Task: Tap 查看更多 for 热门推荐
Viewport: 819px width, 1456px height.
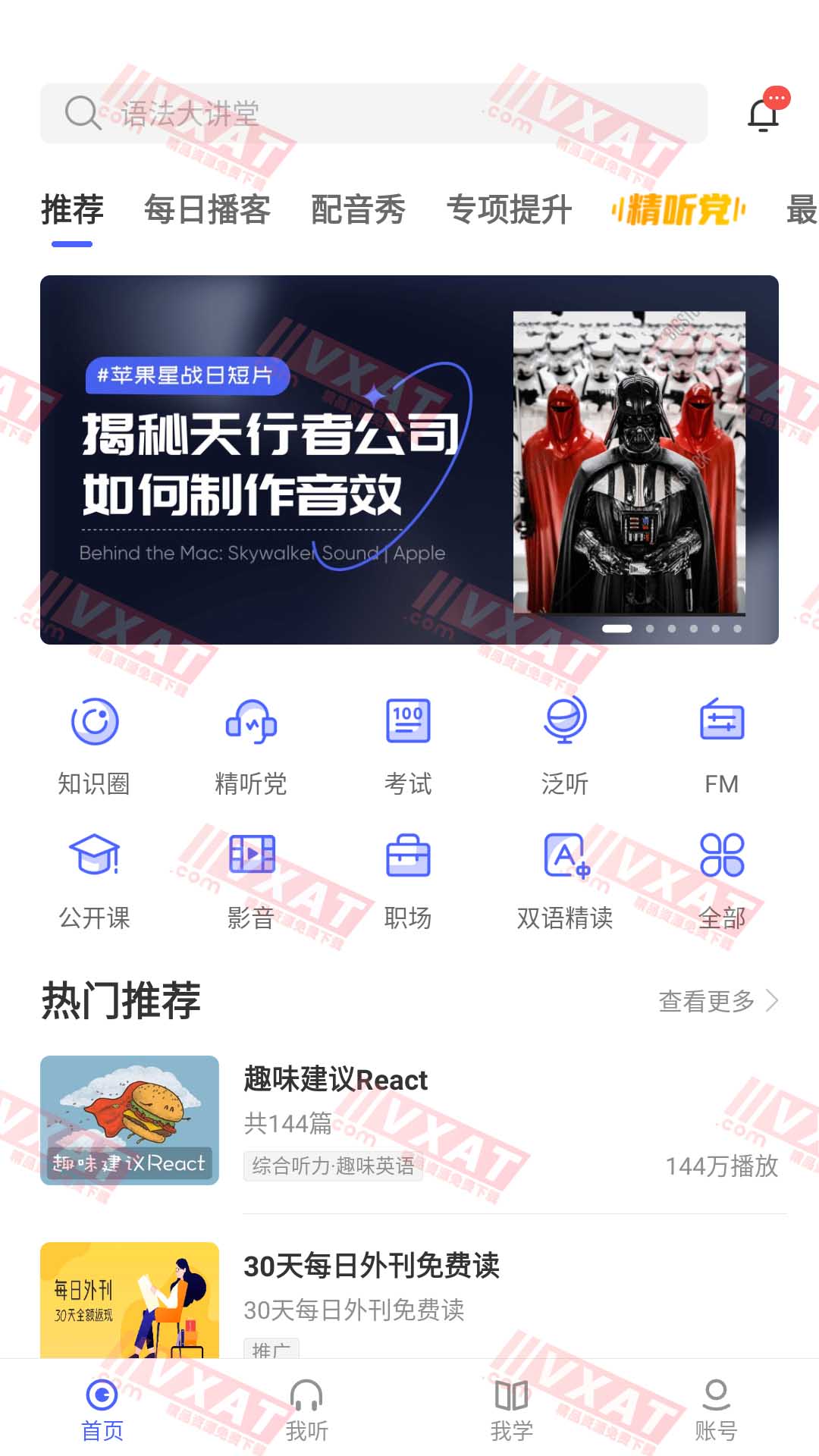Action: pyautogui.click(x=717, y=1001)
